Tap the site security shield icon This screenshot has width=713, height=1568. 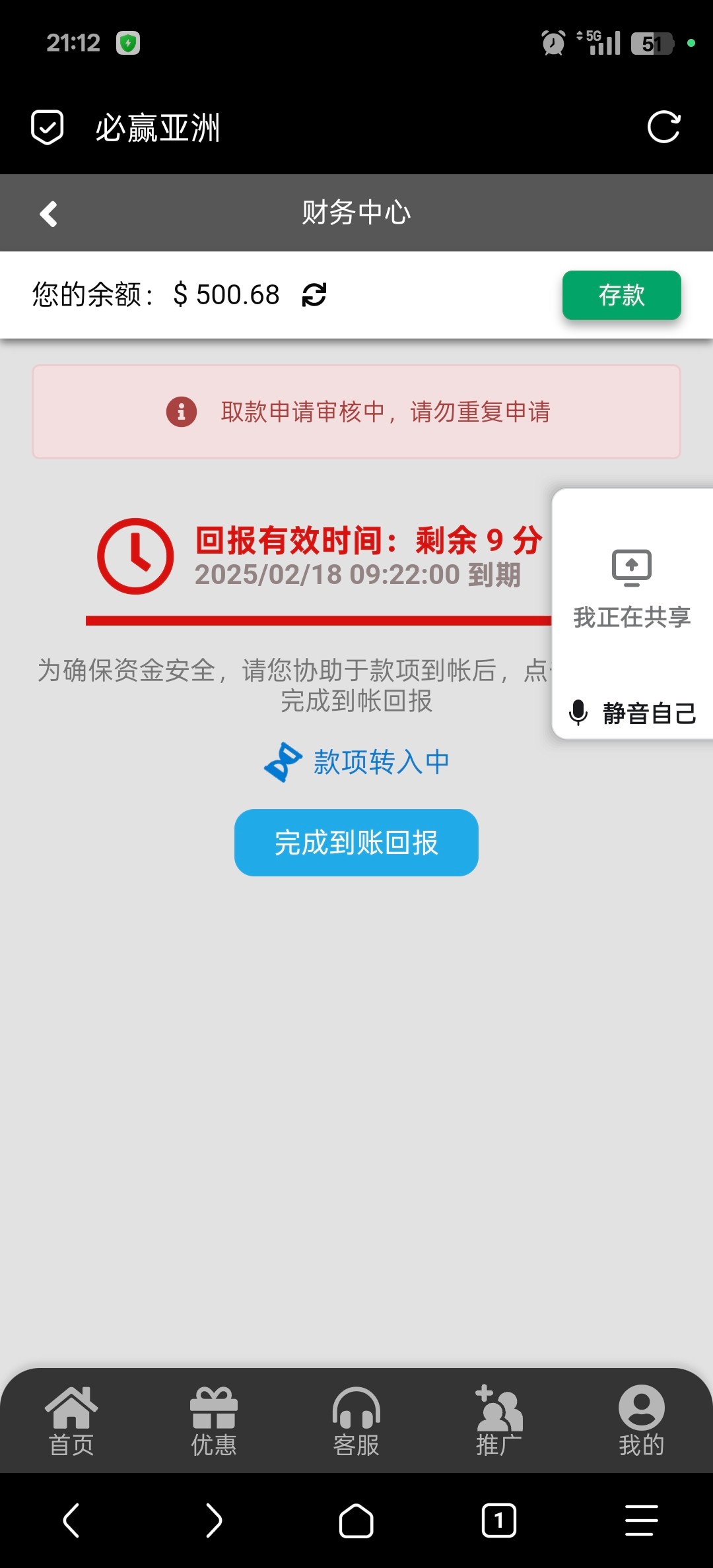[x=48, y=127]
